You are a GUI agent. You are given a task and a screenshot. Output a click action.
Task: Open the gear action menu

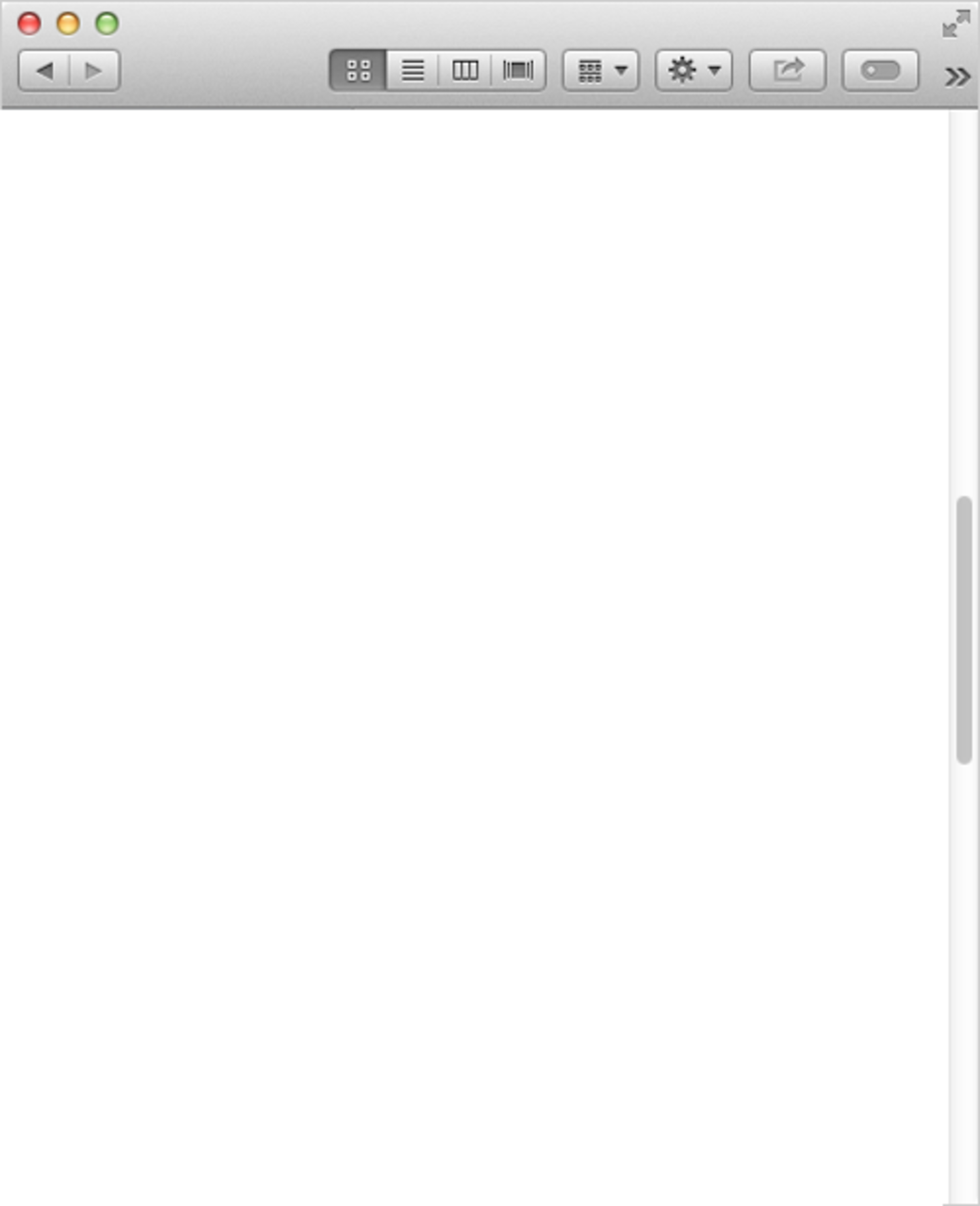(694, 71)
